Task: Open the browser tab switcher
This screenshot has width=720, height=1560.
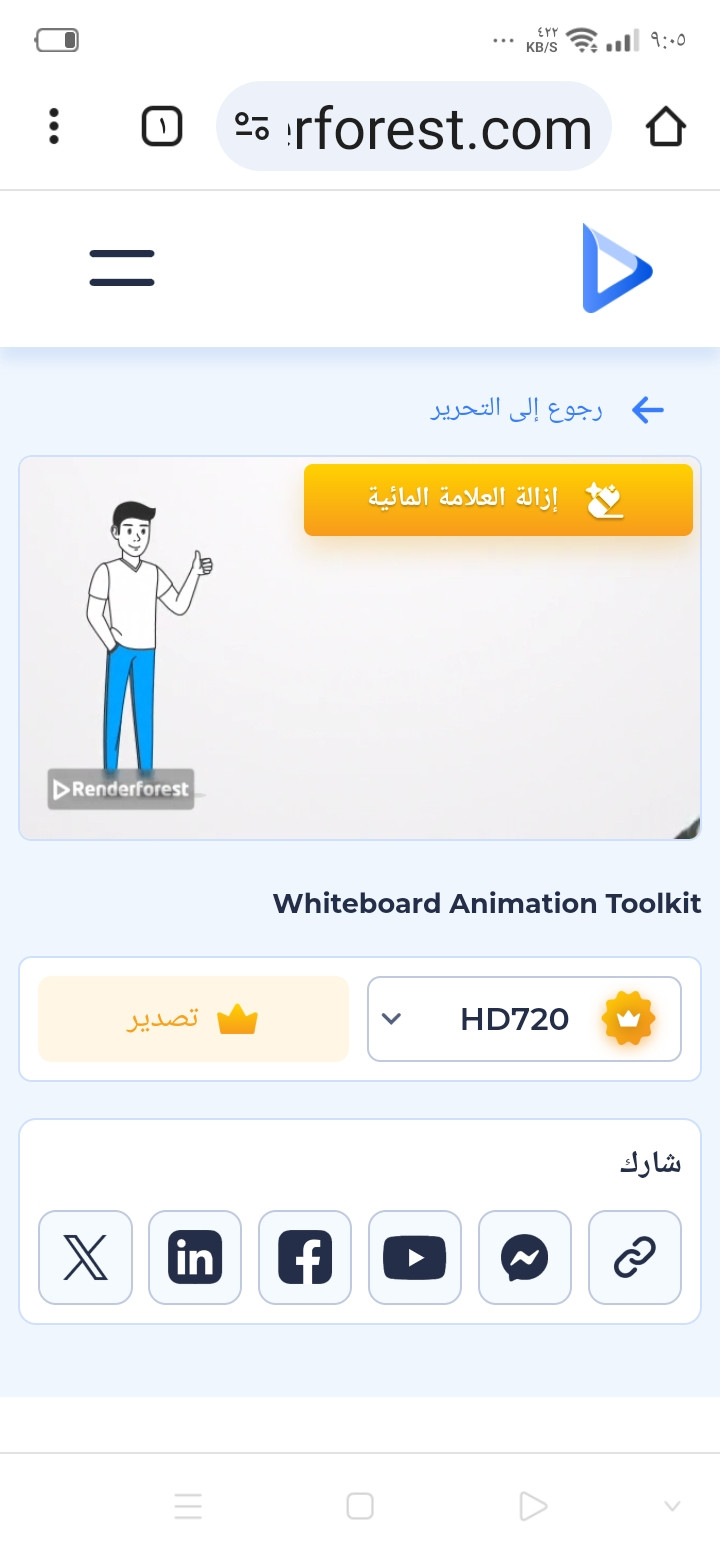Action: 162,127
